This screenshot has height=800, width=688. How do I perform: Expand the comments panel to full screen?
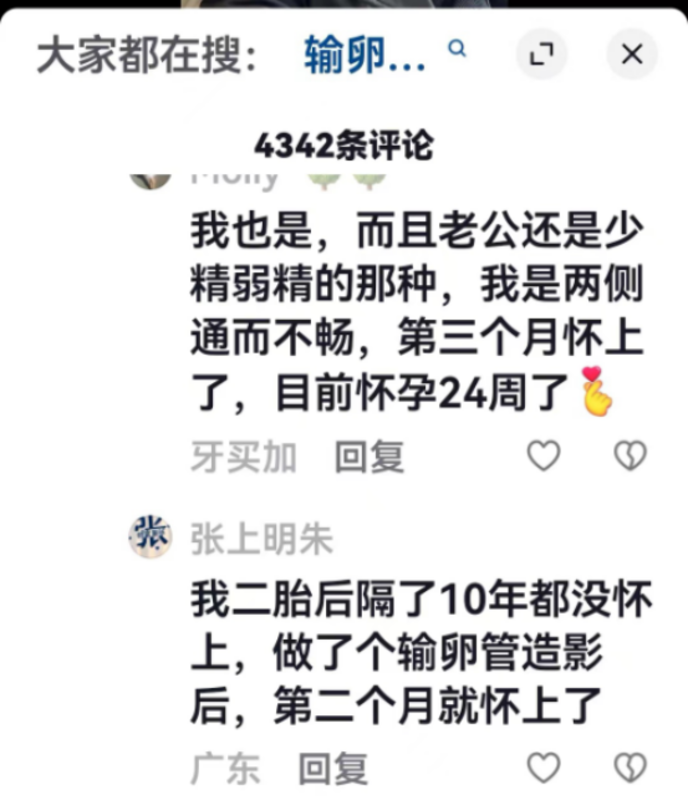click(541, 55)
